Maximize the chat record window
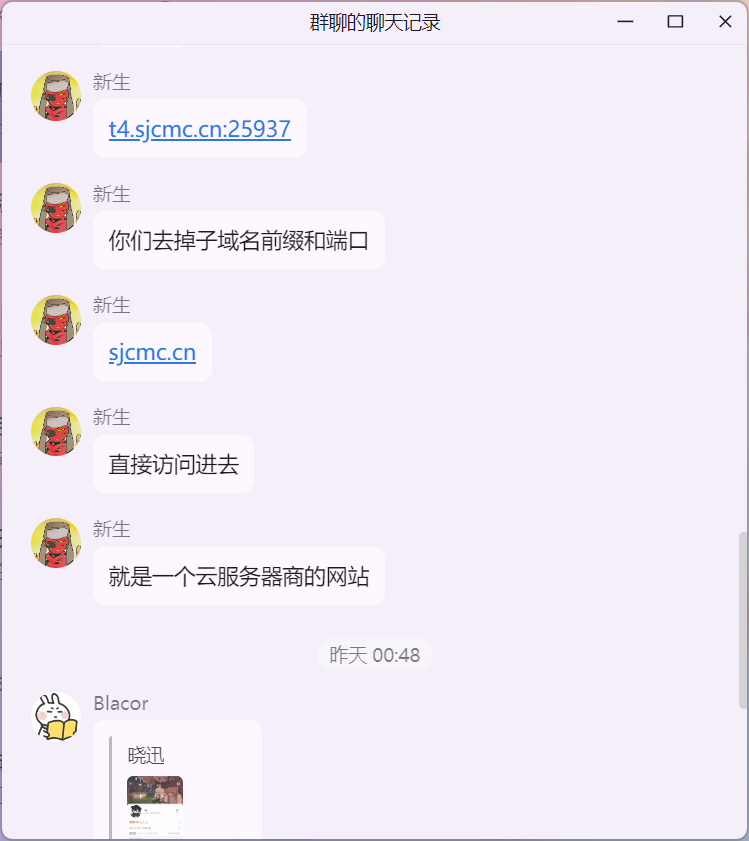The width and height of the screenshot is (749, 841). (675, 22)
